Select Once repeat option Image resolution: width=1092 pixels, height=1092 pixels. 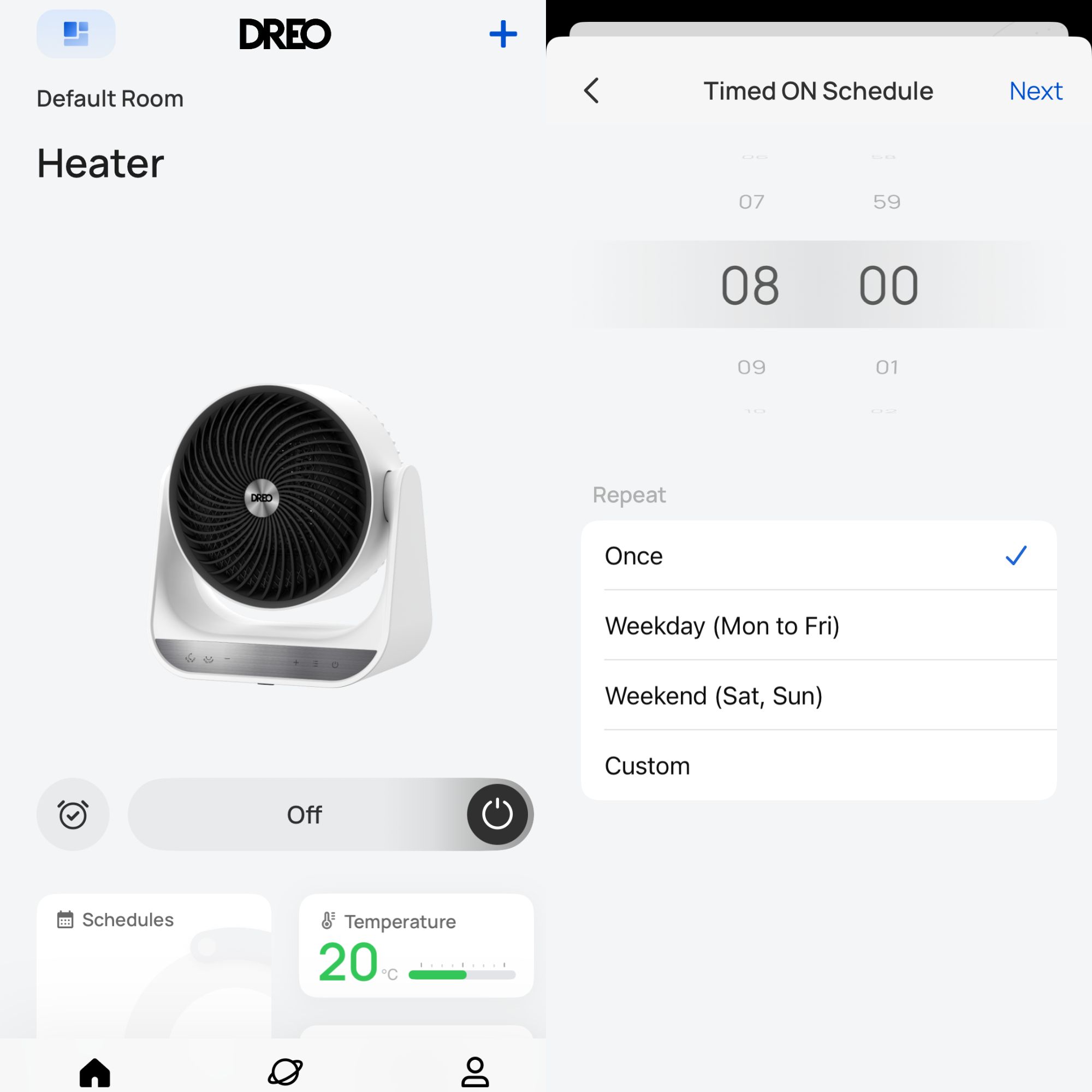(x=818, y=556)
